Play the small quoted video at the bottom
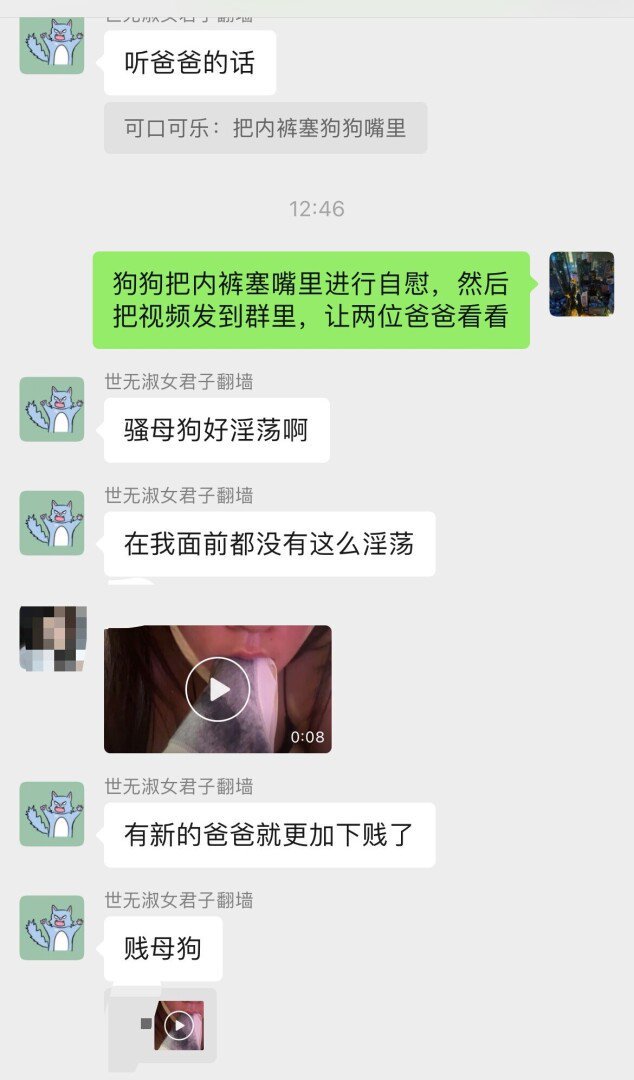Image resolution: width=634 pixels, height=1080 pixels. pyautogui.click(x=179, y=1026)
